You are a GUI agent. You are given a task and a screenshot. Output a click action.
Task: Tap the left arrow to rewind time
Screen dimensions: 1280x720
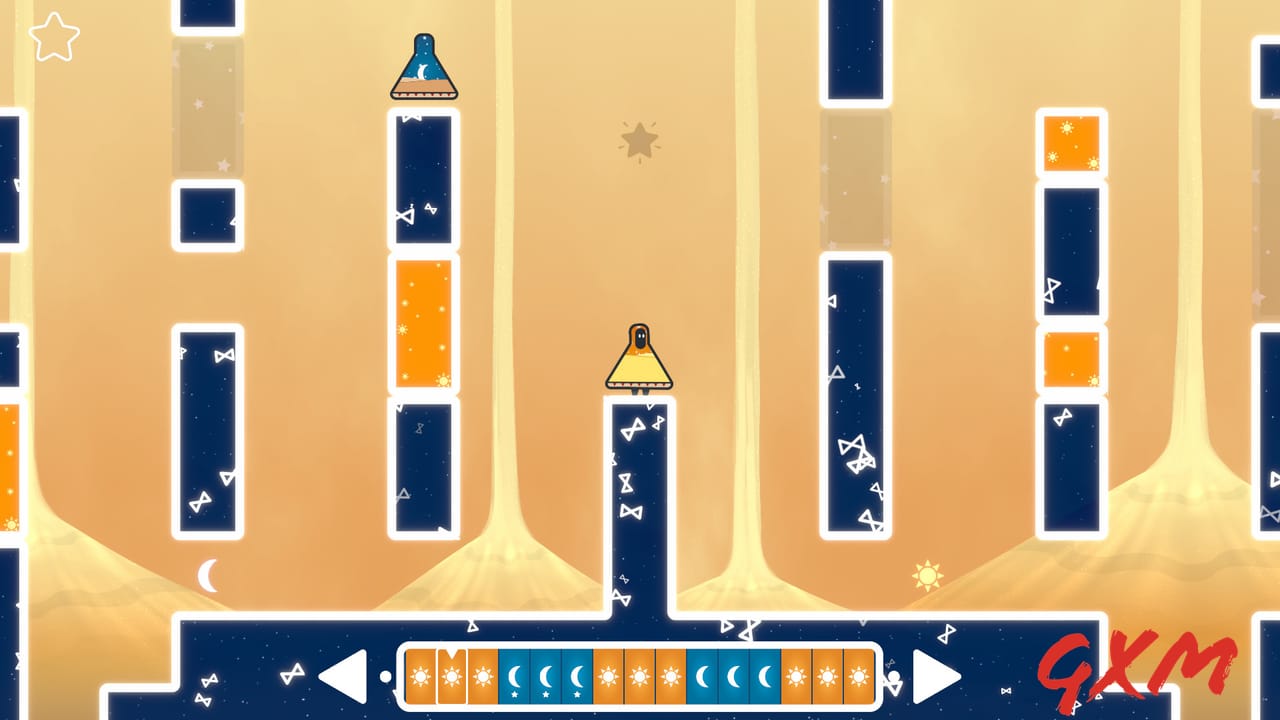(343, 677)
